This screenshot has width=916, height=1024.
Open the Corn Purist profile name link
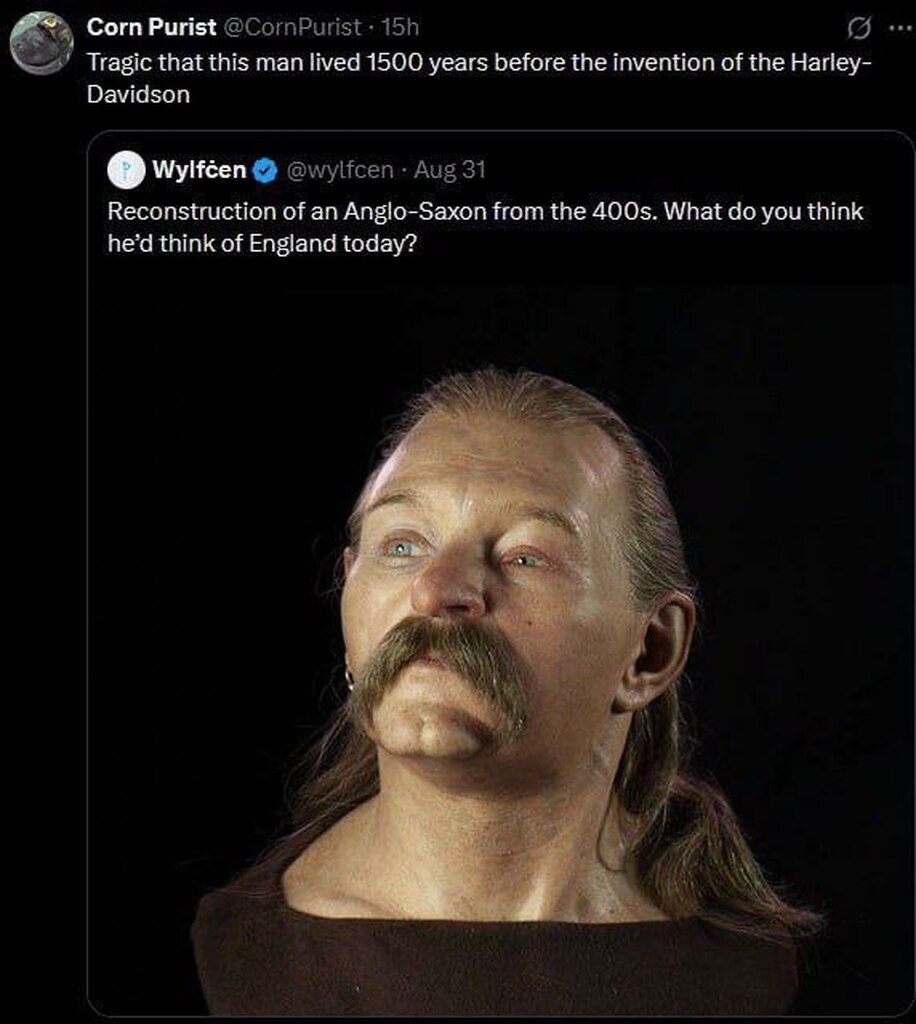tap(151, 27)
